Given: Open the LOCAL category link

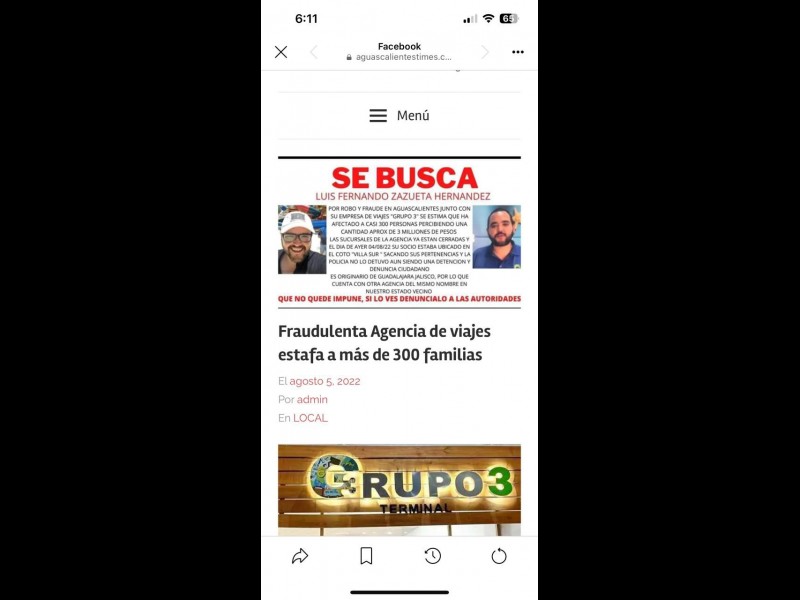Looking at the screenshot, I should (x=310, y=418).
